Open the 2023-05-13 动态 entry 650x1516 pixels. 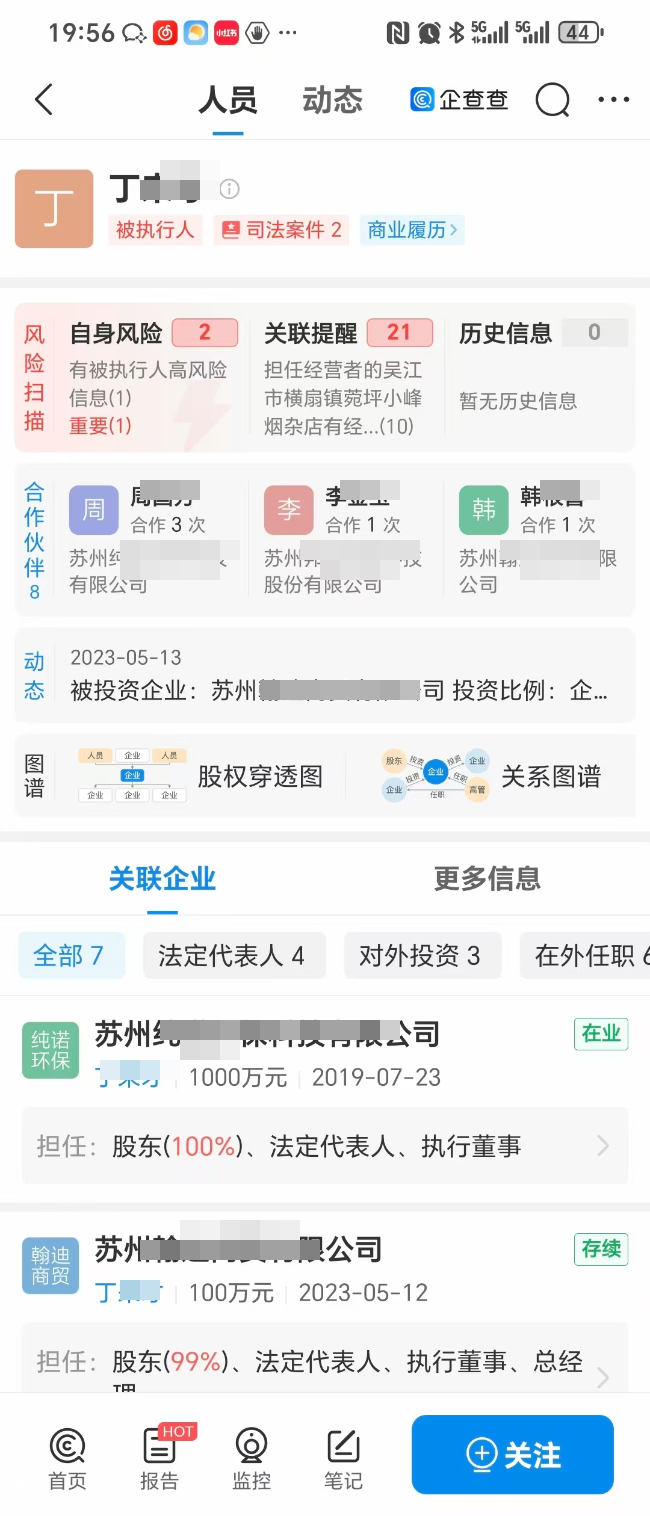point(338,675)
